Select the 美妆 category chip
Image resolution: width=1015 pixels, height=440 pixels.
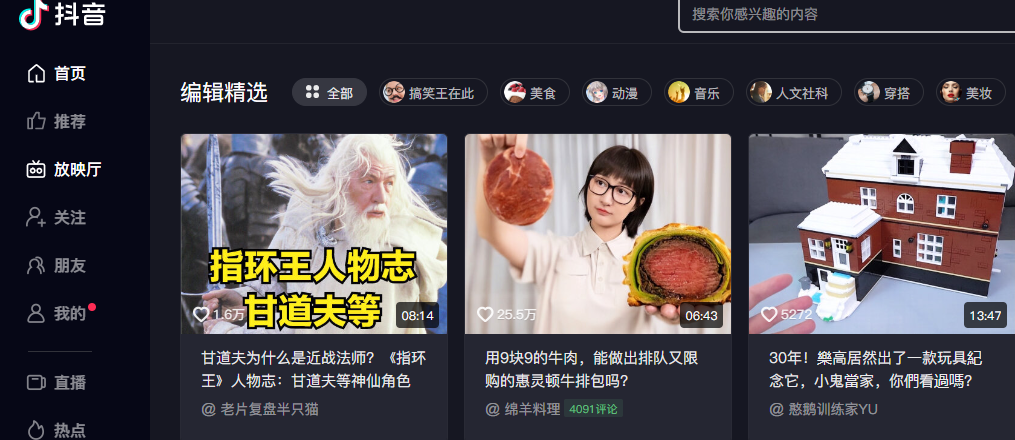(970, 93)
